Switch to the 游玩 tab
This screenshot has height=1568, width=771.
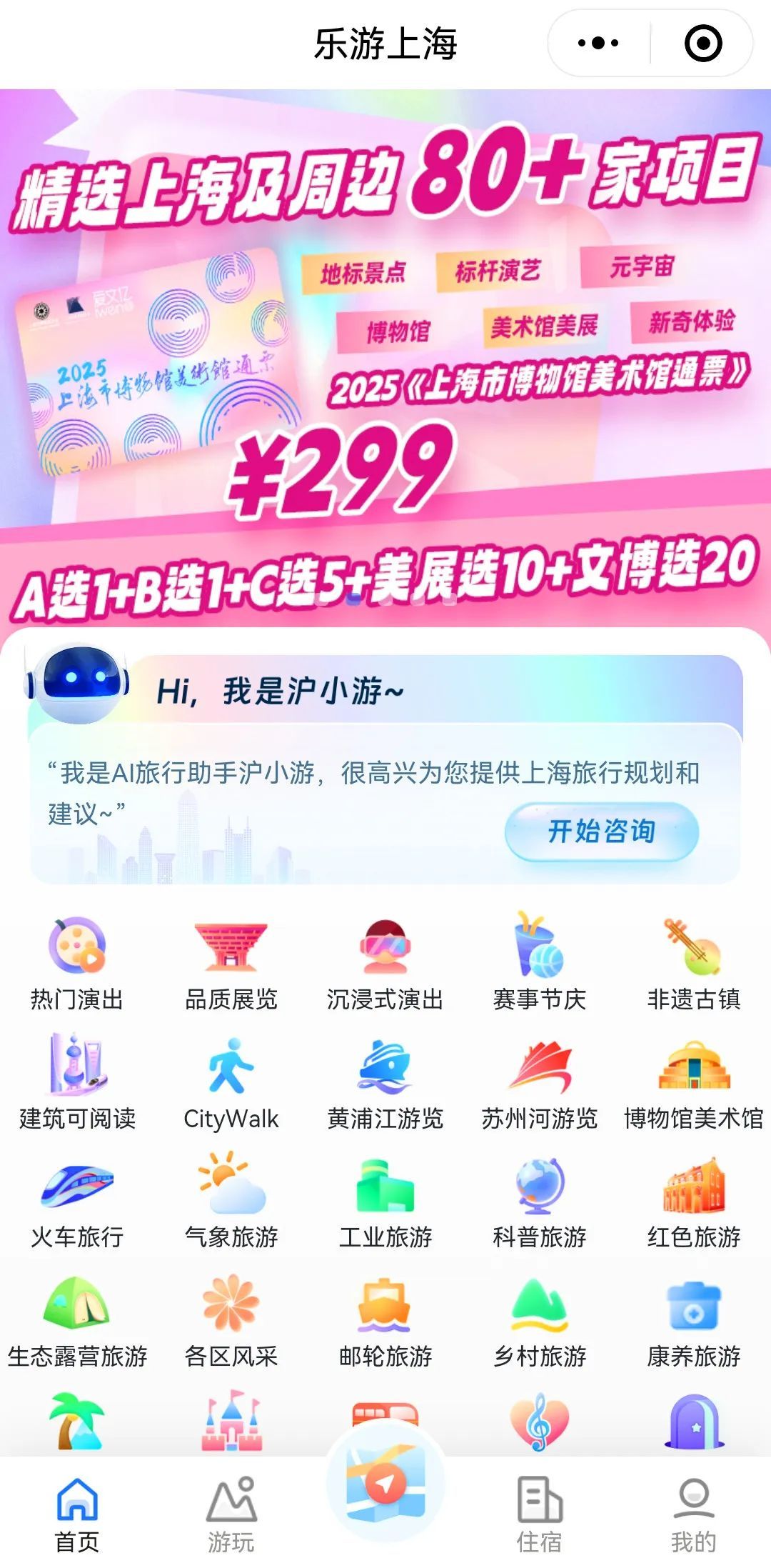pyautogui.click(x=231, y=1514)
